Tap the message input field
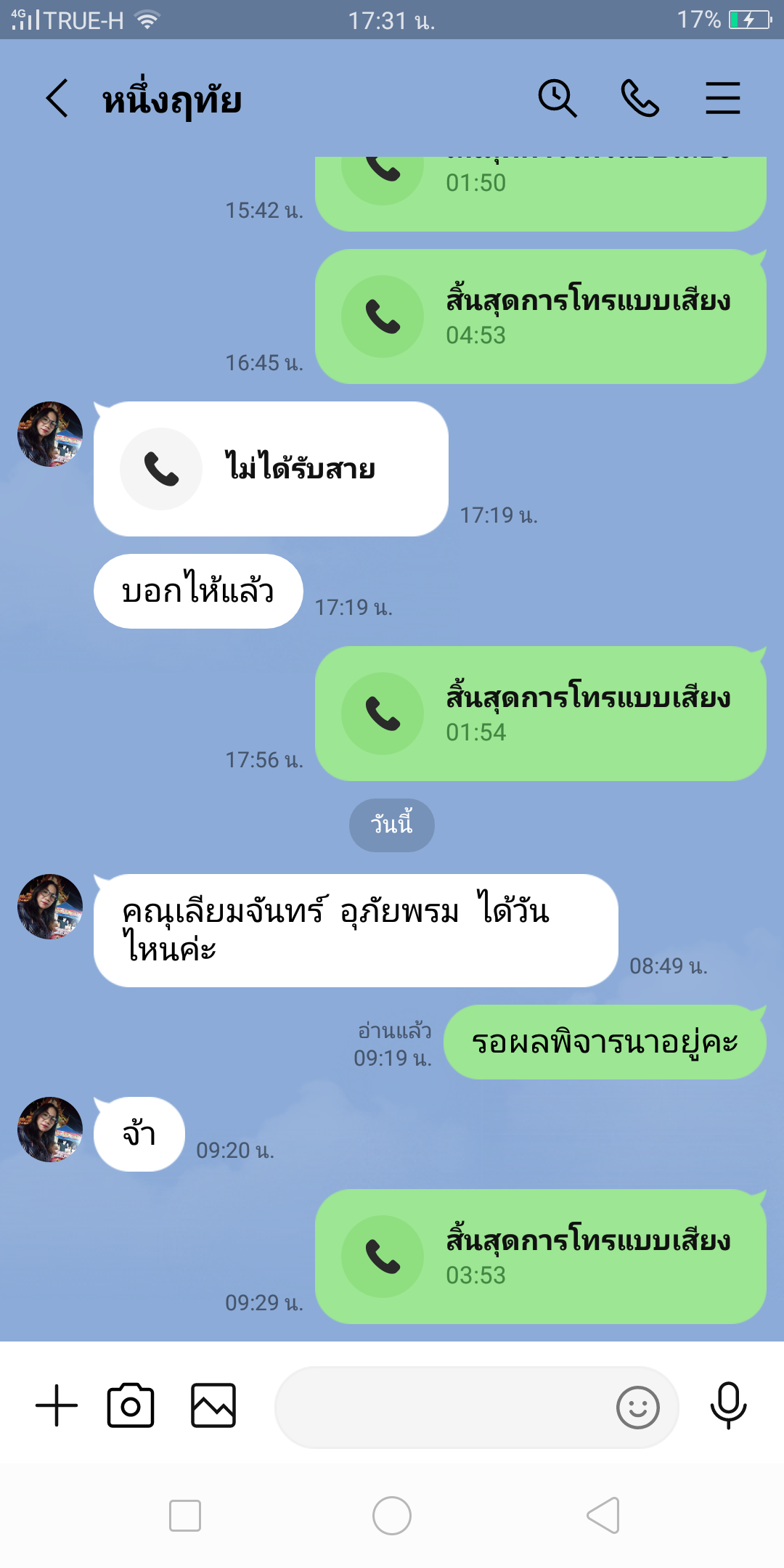The height and width of the screenshot is (1568, 784). [443, 1407]
